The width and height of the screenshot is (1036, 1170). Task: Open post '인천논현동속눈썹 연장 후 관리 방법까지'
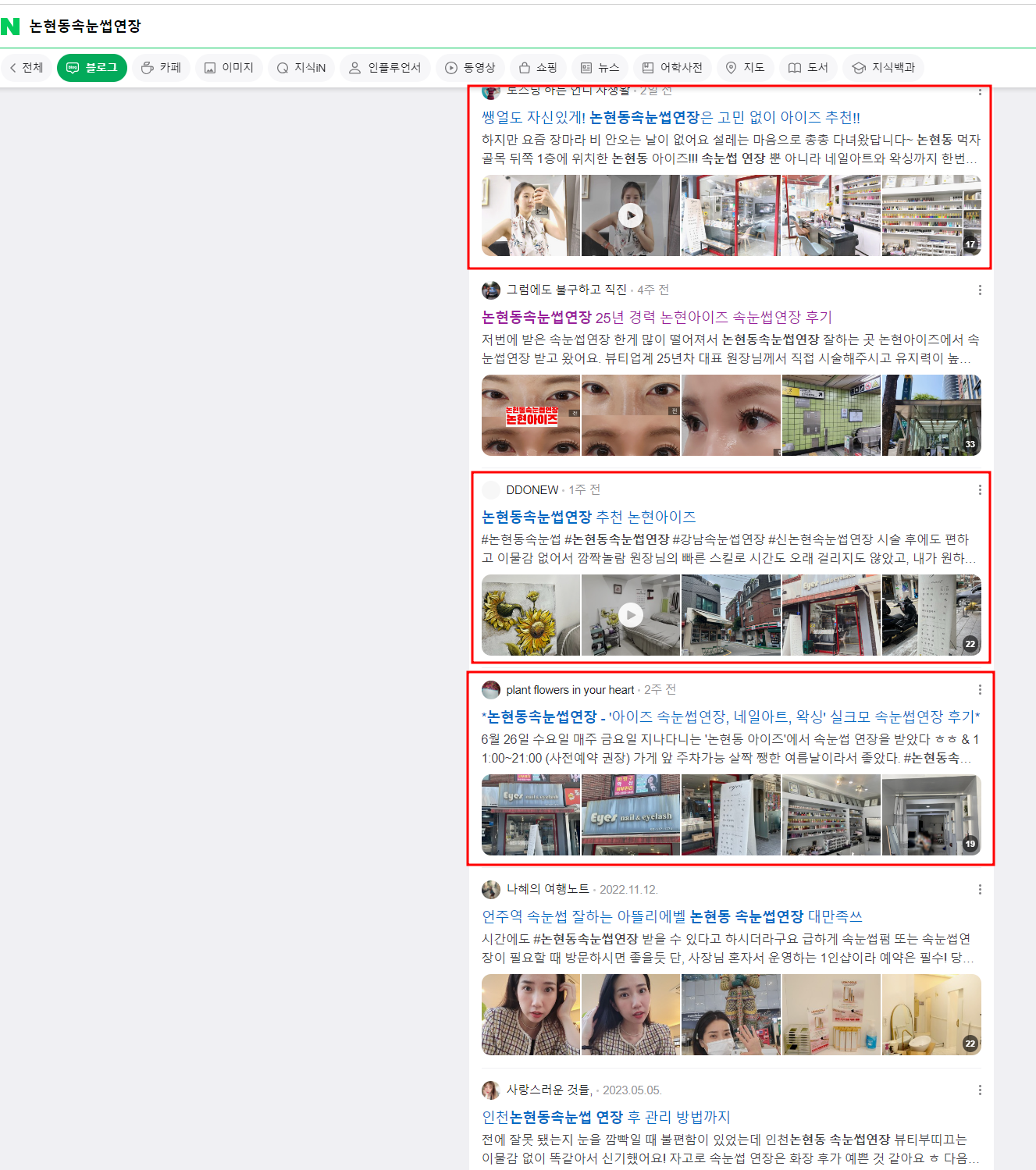coord(605,1118)
